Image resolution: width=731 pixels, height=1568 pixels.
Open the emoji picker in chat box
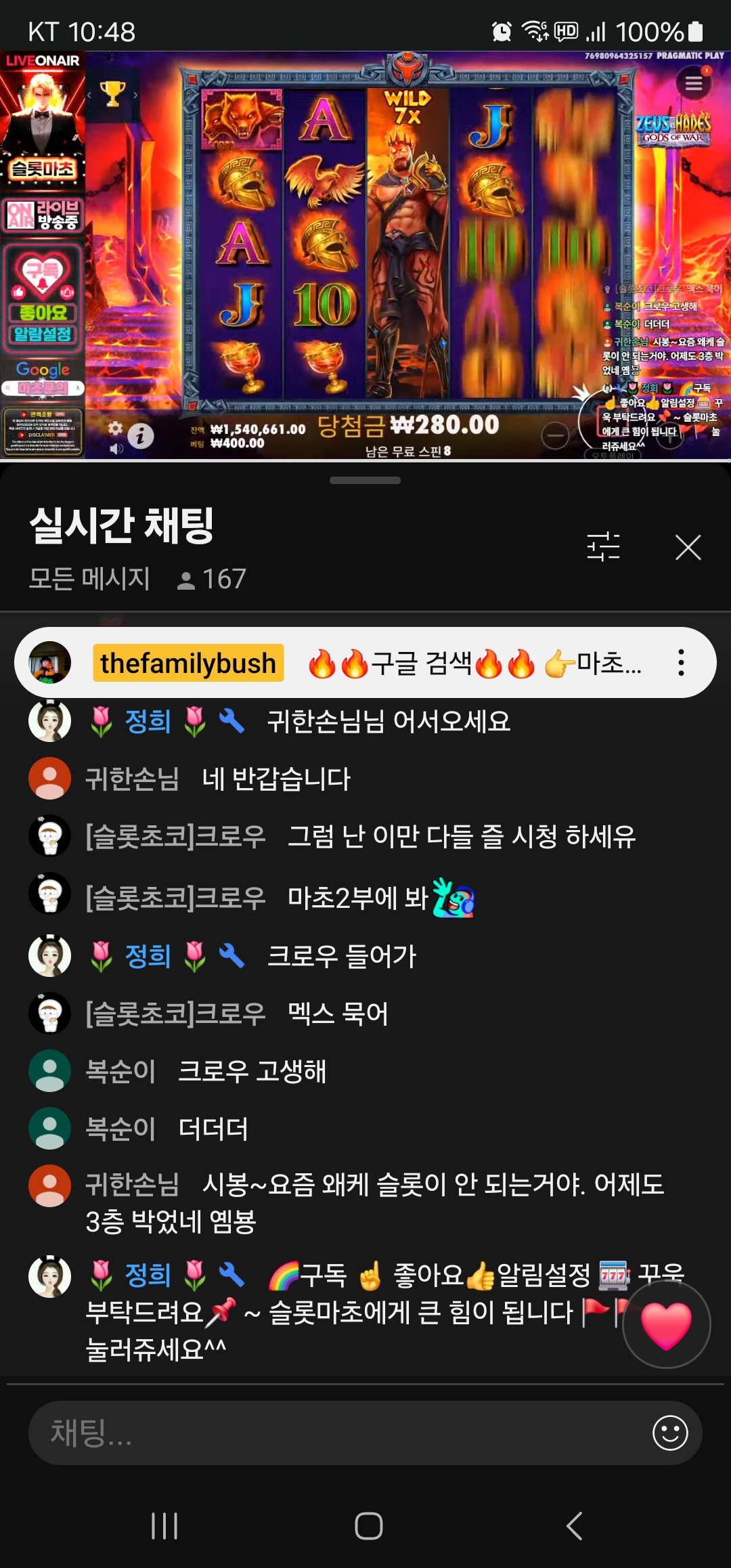click(670, 1433)
